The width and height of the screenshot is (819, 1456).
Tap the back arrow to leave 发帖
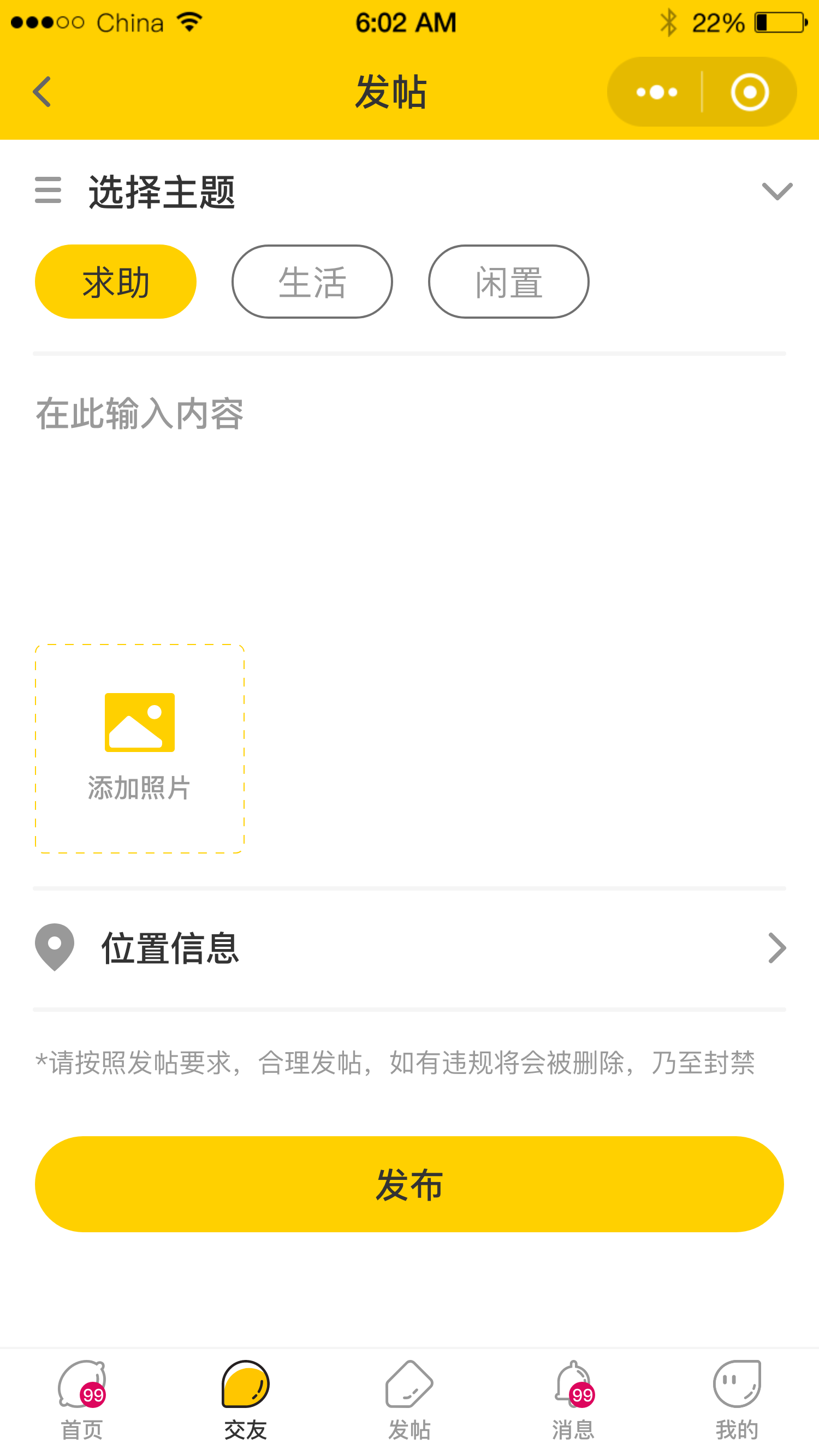click(x=41, y=92)
